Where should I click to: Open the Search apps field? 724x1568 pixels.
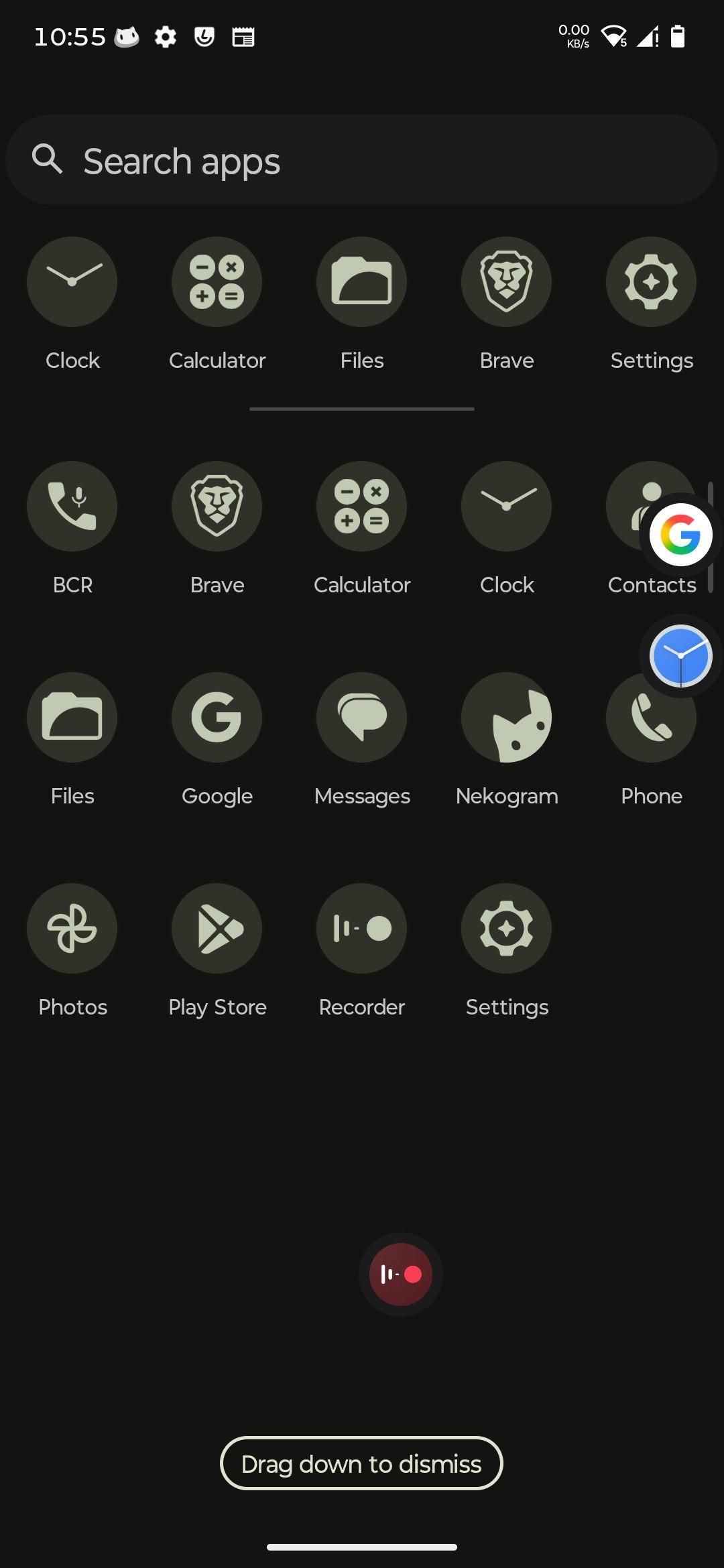pyautogui.click(x=362, y=159)
